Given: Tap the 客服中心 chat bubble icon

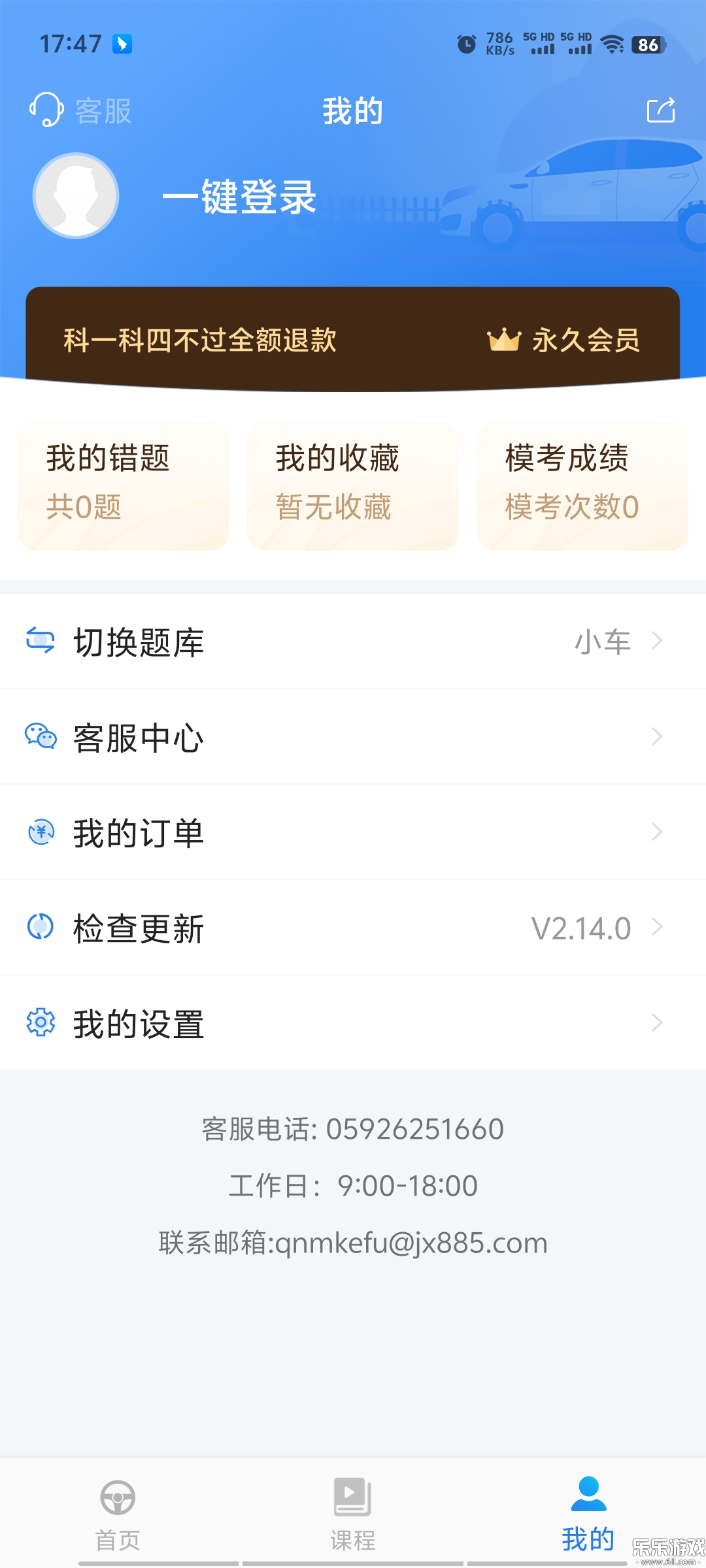Looking at the screenshot, I should (x=41, y=737).
